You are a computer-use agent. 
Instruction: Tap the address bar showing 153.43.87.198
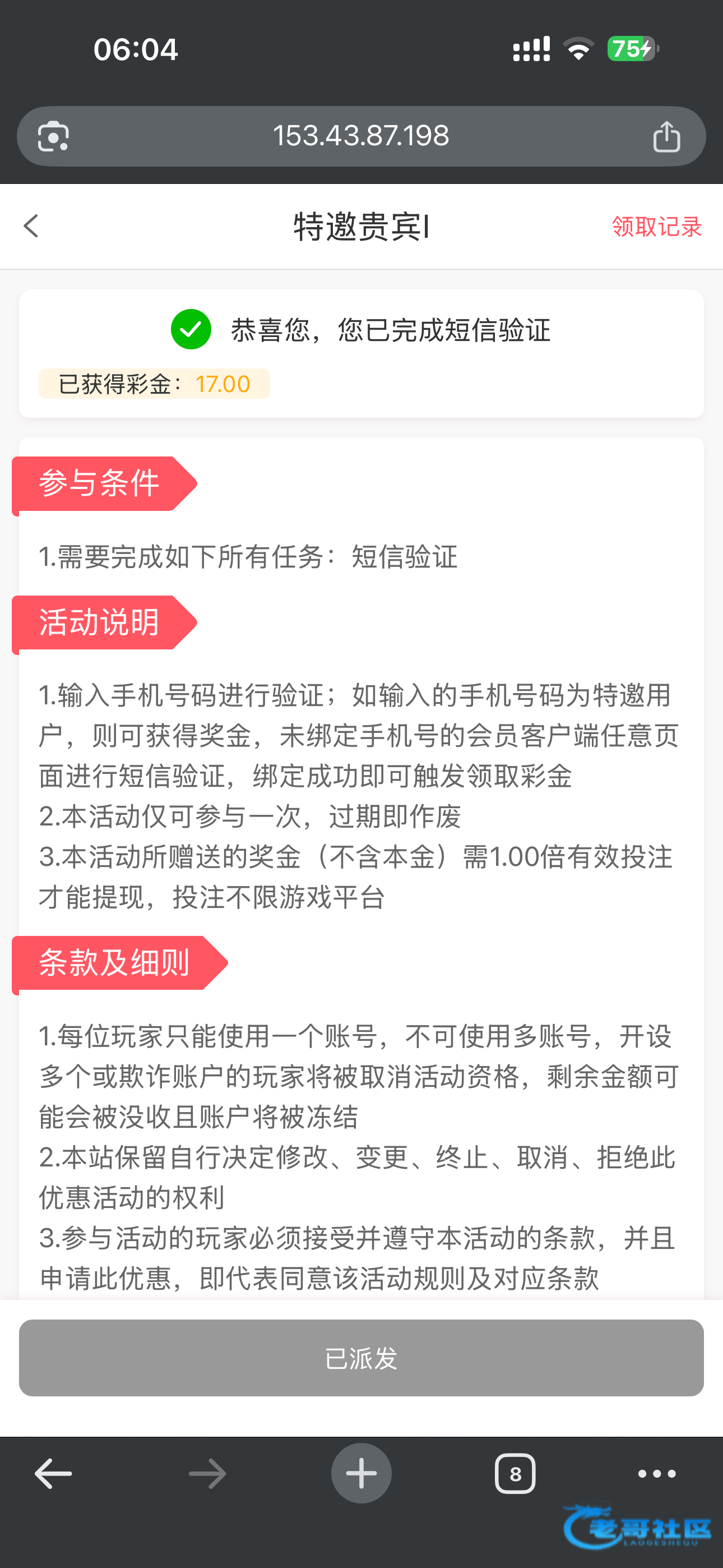361,136
